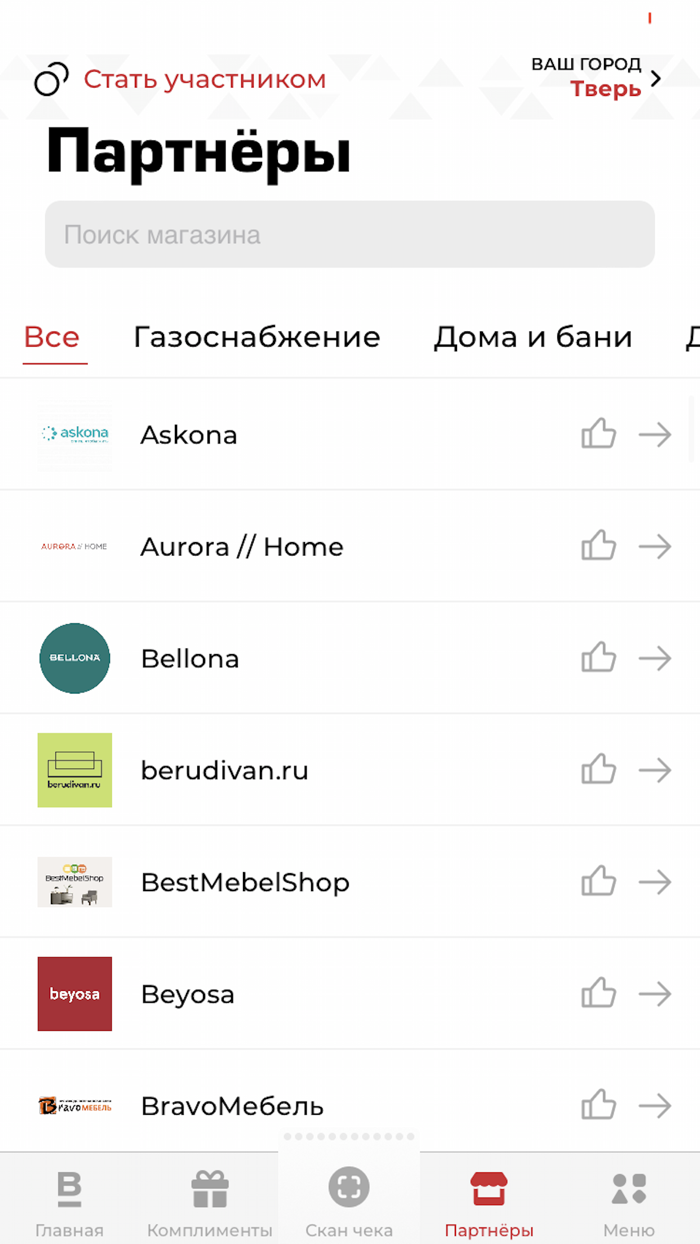Go to the Главная tab
Viewport: 700px width, 1244px height.
(x=69, y=1201)
